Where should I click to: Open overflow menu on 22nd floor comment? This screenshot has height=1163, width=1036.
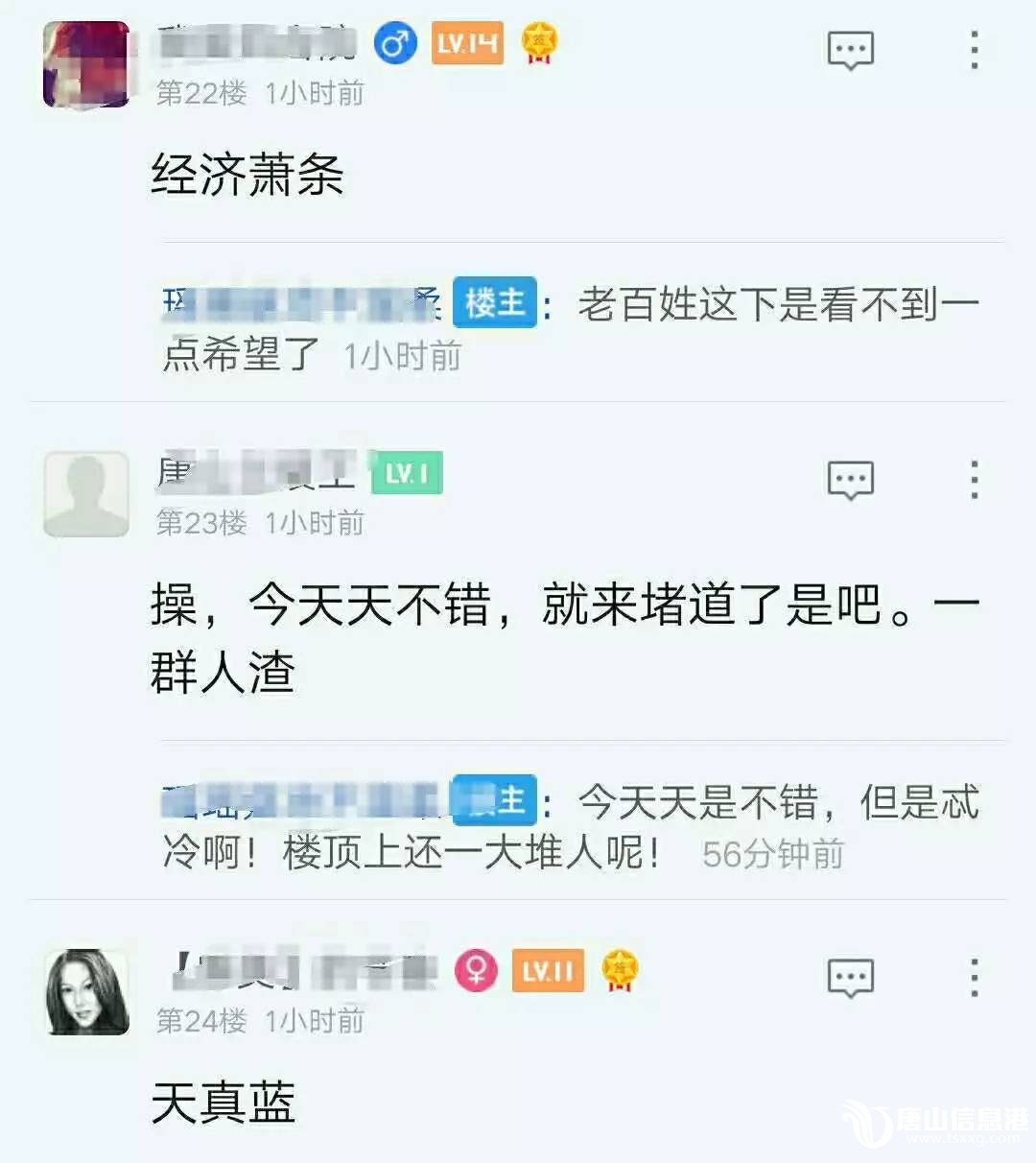pyautogui.click(x=974, y=50)
